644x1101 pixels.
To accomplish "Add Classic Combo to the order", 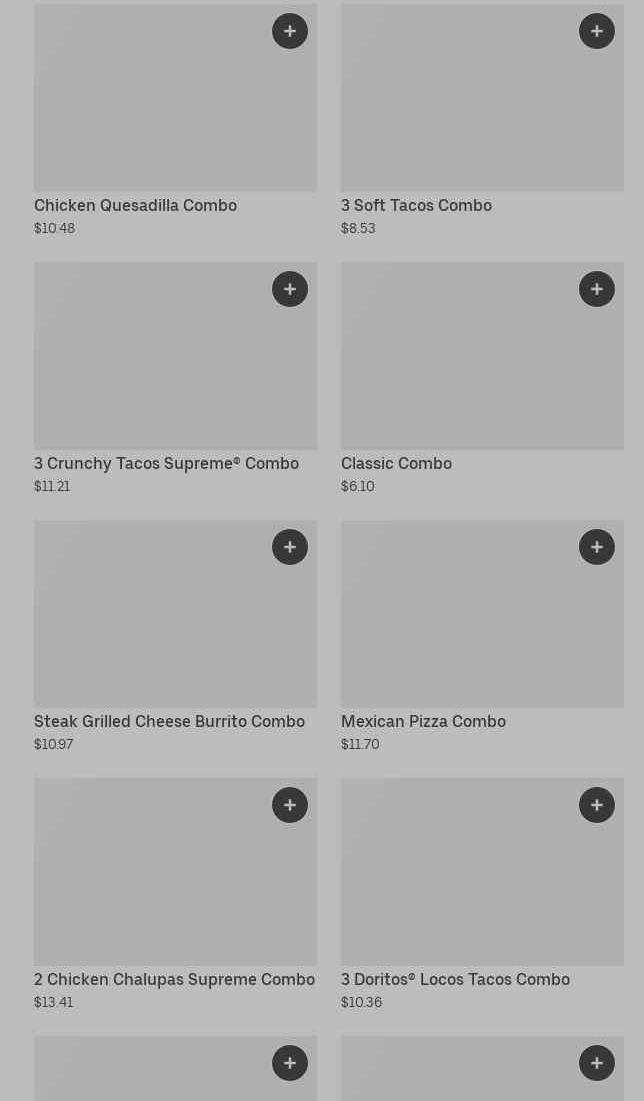I will coord(597,289).
